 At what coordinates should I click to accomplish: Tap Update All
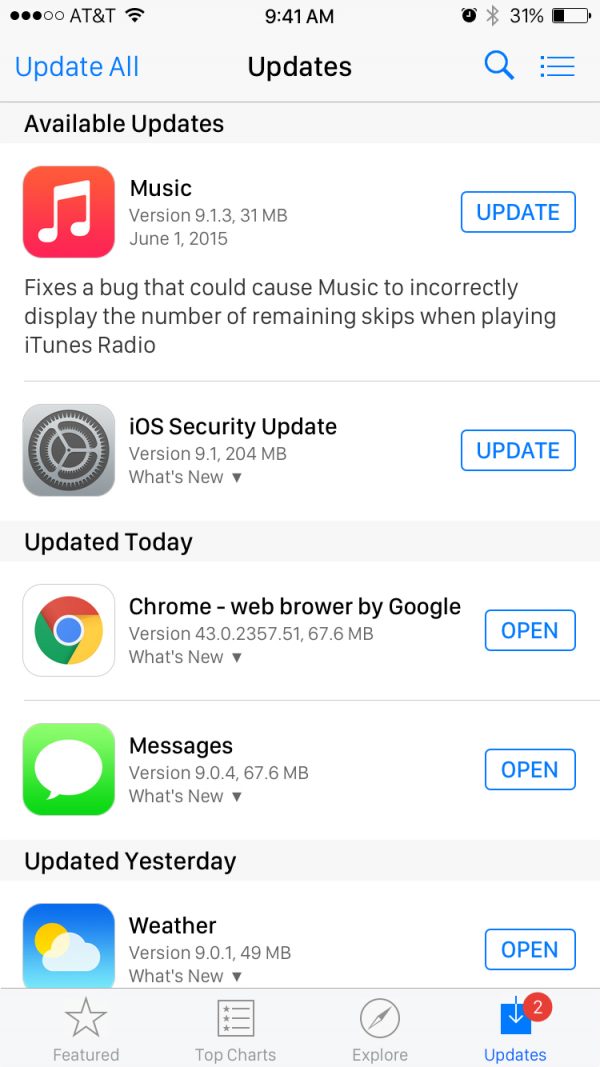point(77,67)
